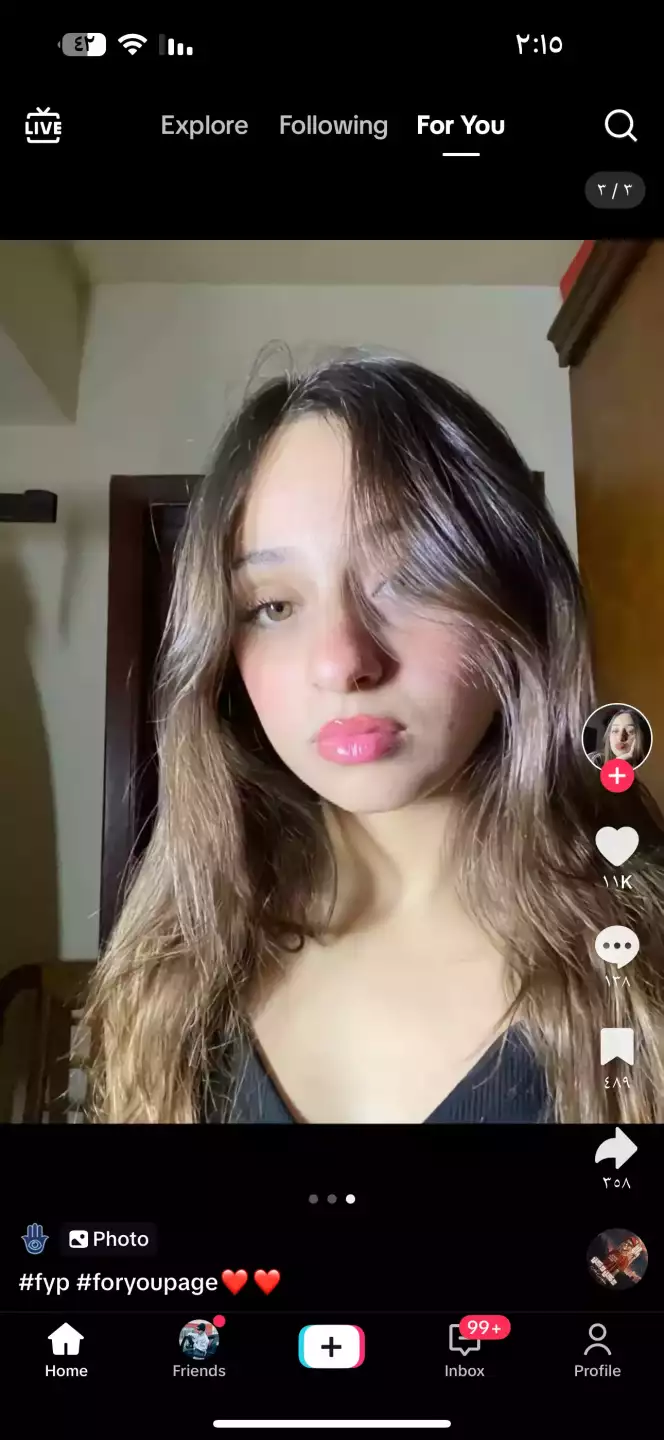Go to the Profile tab
664x1440 pixels.
(x=597, y=1350)
